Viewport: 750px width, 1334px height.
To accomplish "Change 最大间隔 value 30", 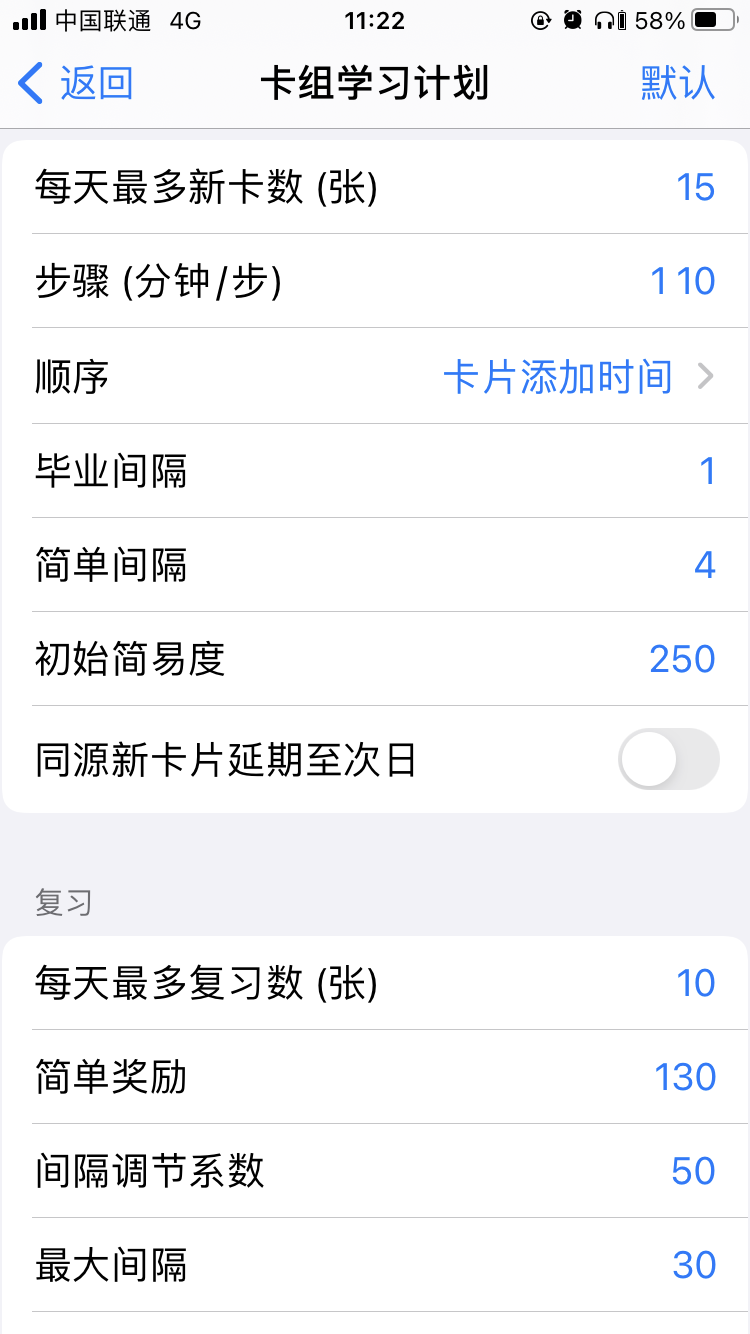I will pyautogui.click(x=694, y=1265).
